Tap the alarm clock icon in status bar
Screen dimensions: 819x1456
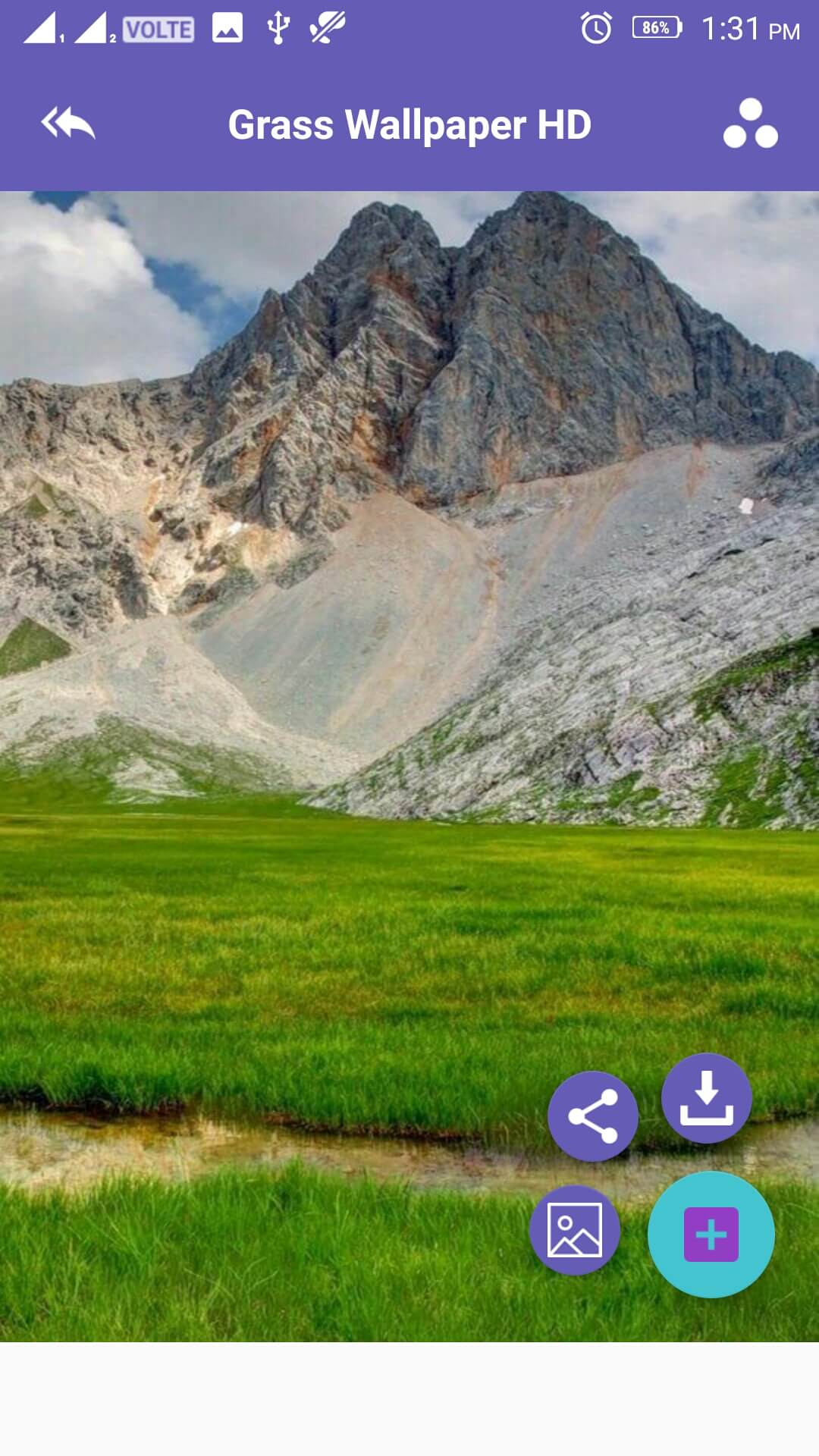[x=596, y=29]
